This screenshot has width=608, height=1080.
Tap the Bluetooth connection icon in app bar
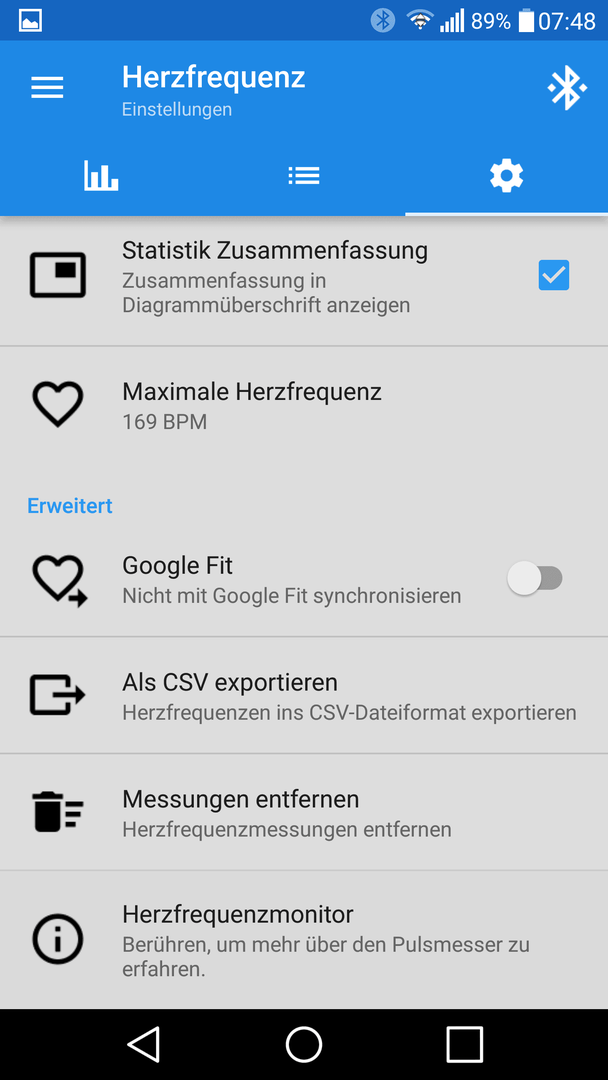pyautogui.click(x=567, y=87)
